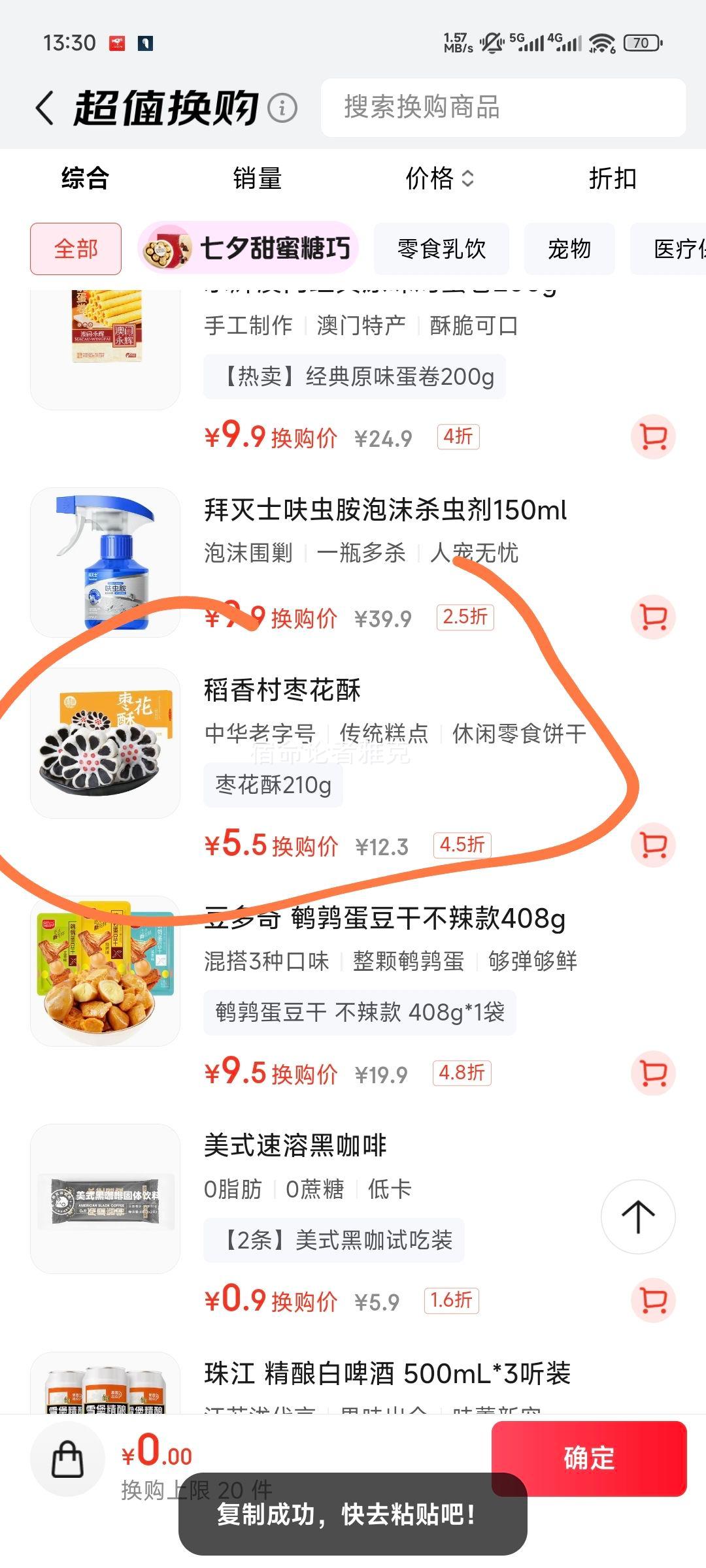The image size is (706, 1568).
Task: Add 拜灭士呋虫胺泡沫杀虫剂 to cart
Action: tap(653, 617)
